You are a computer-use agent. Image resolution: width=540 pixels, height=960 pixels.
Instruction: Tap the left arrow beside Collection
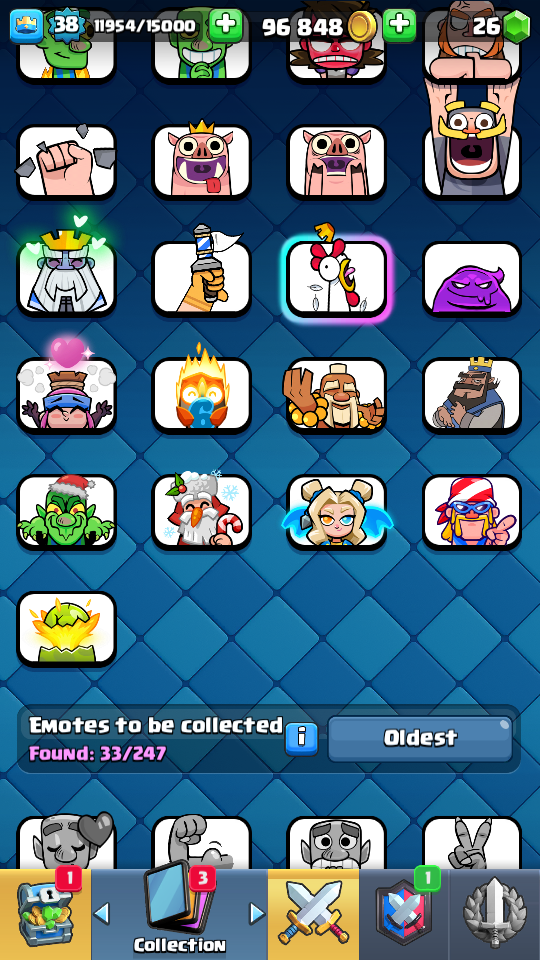click(x=102, y=913)
